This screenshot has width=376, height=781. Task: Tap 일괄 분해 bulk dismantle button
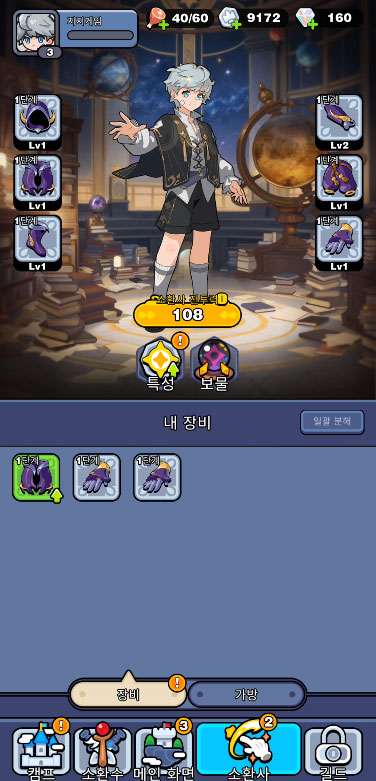tap(332, 421)
